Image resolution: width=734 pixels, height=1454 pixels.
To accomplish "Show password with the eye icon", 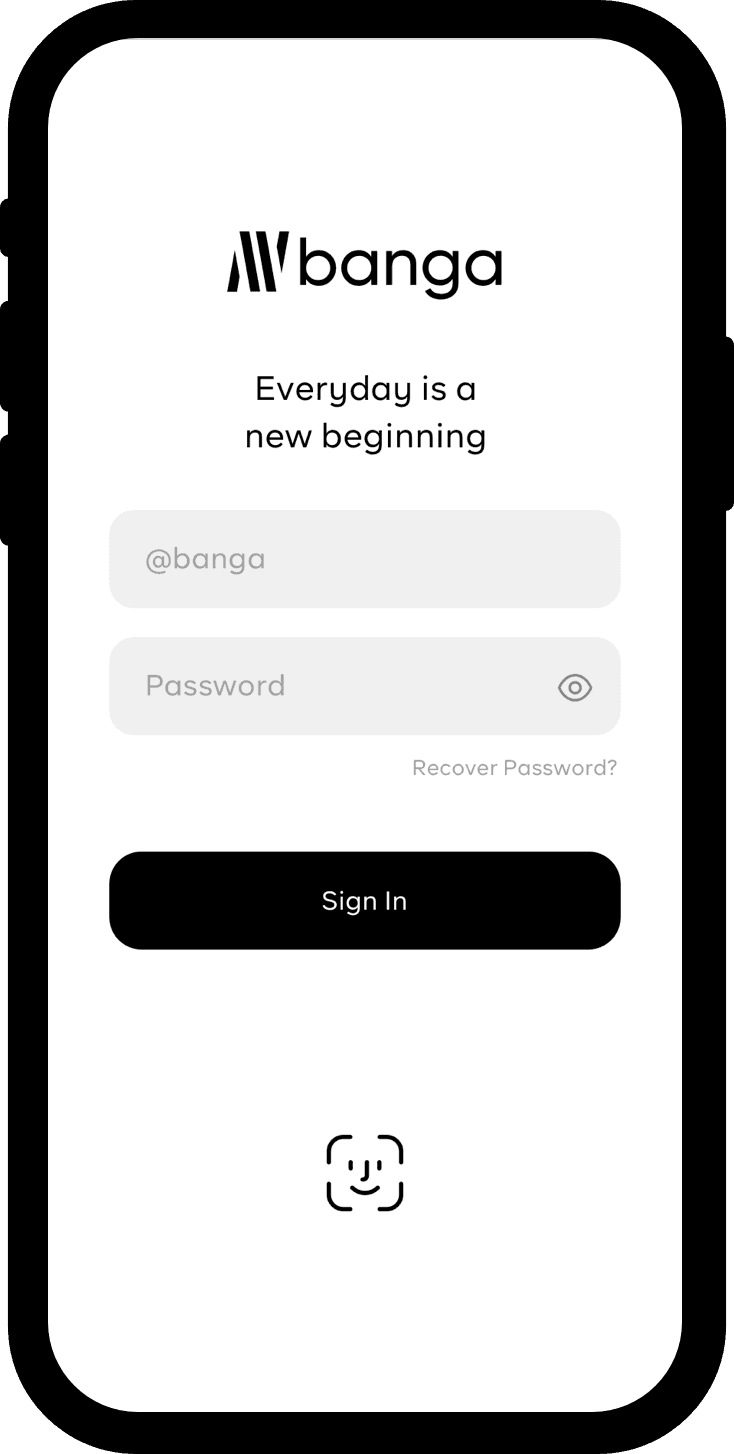I will coord(575,687).
